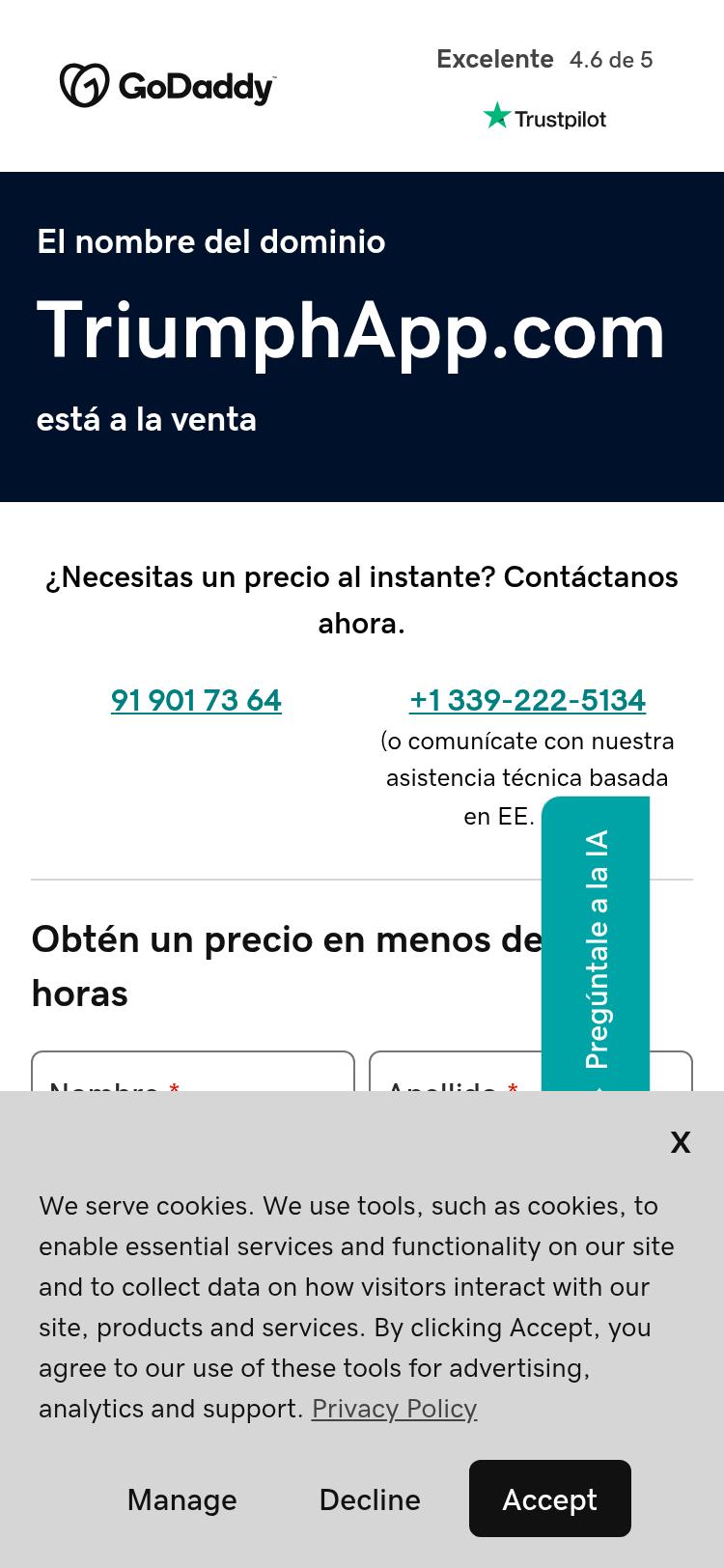The image size is (724, 1568).
Task: Call the 91 901 73 64 number
Action: [x=195, y=701]
